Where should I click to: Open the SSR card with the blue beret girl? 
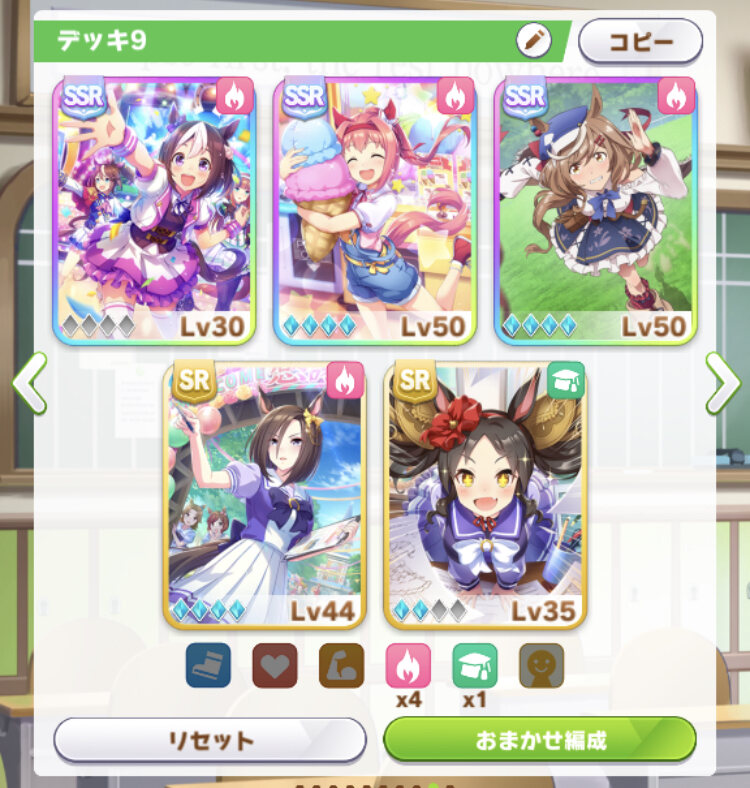coord(595,212)
